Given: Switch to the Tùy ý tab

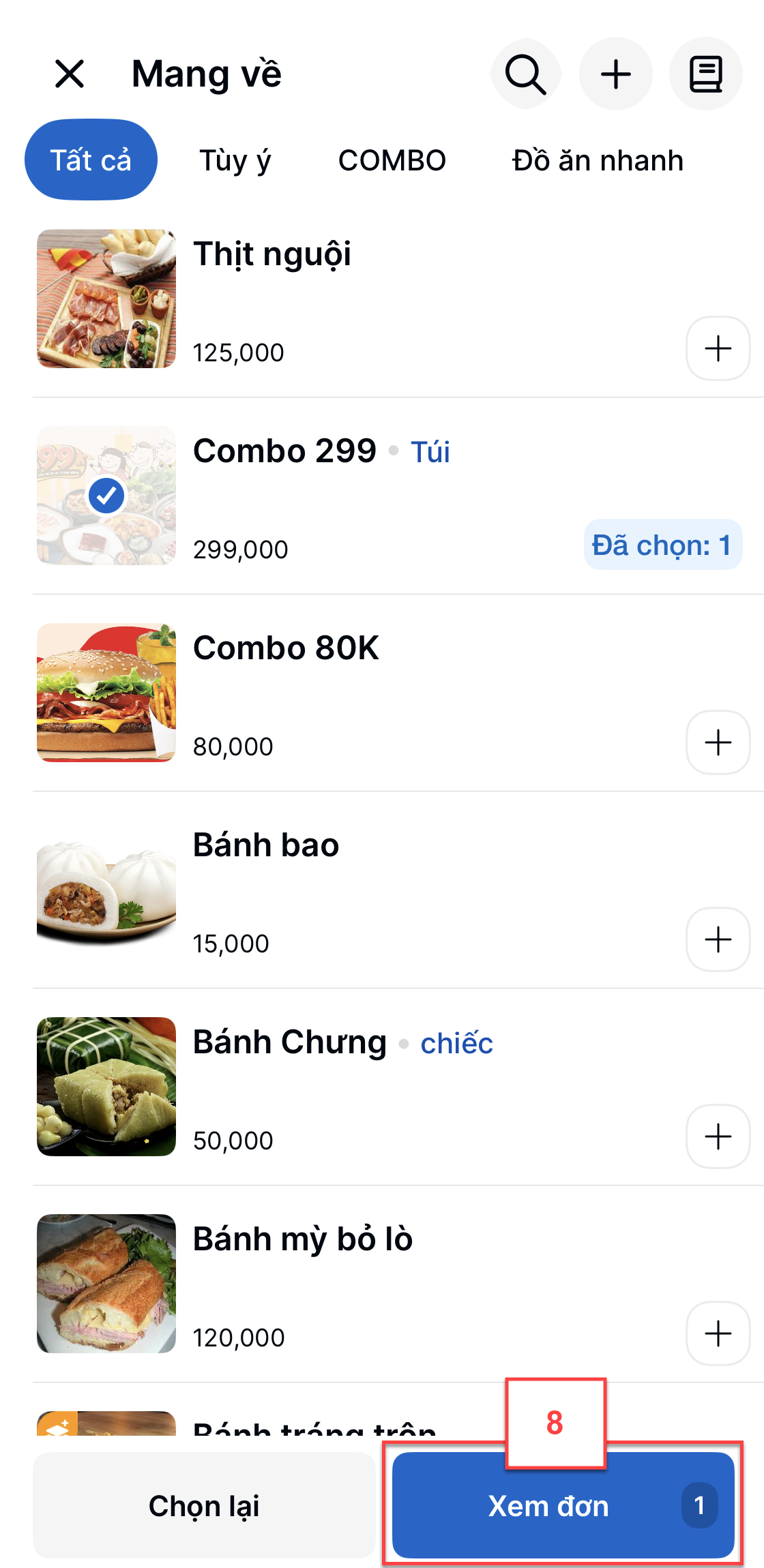Looking at the screenshot, I should tap(235, 161).
